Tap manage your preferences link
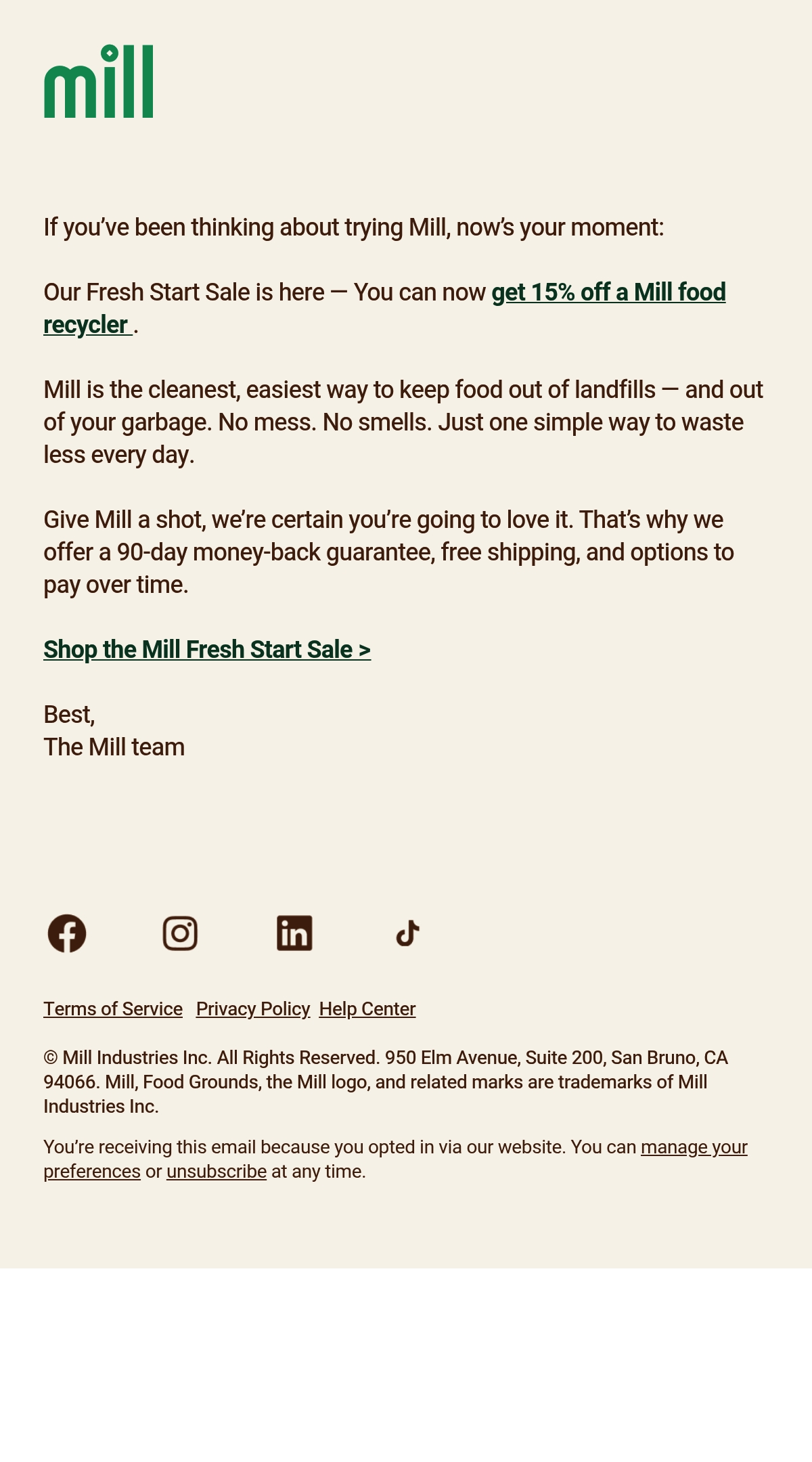The image size is (812, 1462). pos(694,1147)
